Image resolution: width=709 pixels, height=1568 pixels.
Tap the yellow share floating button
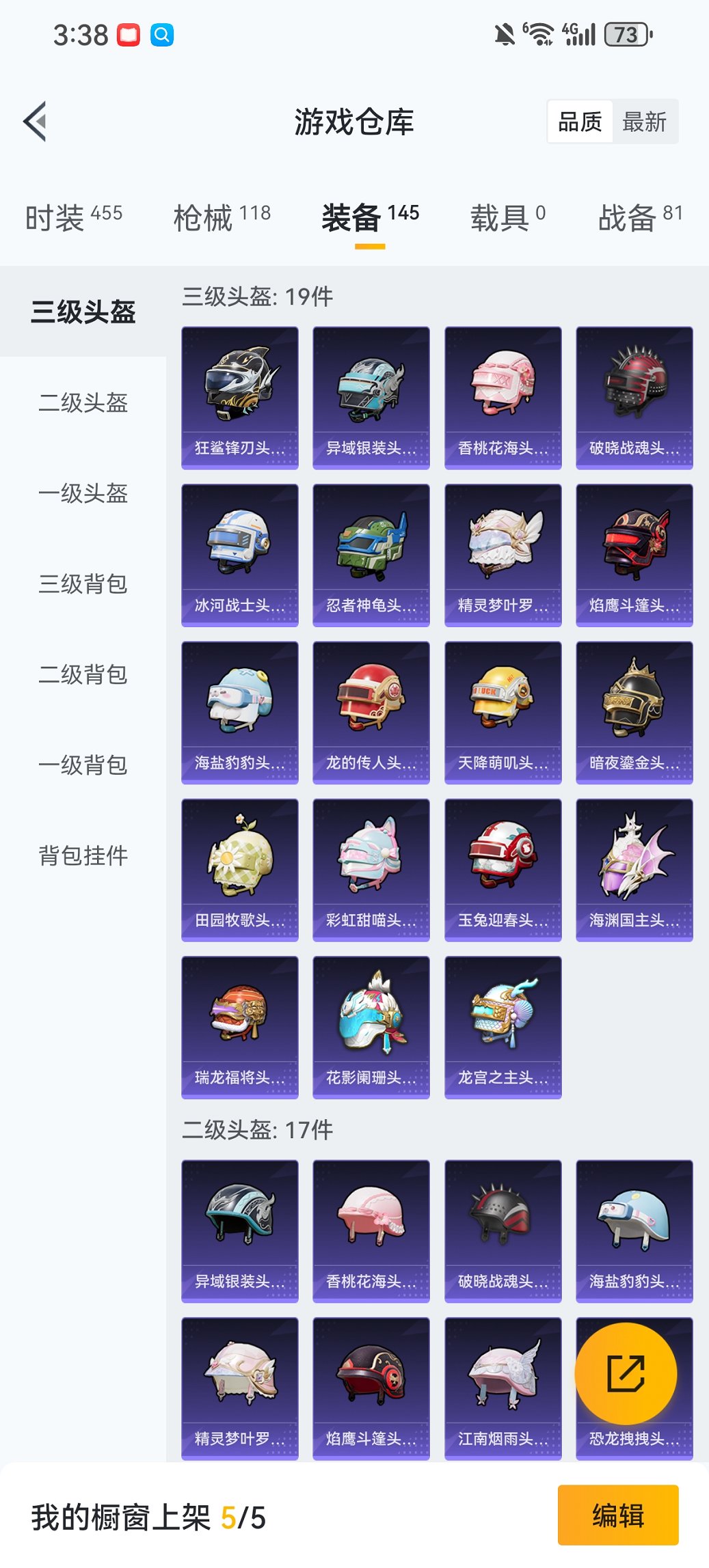pos(626,1374)
